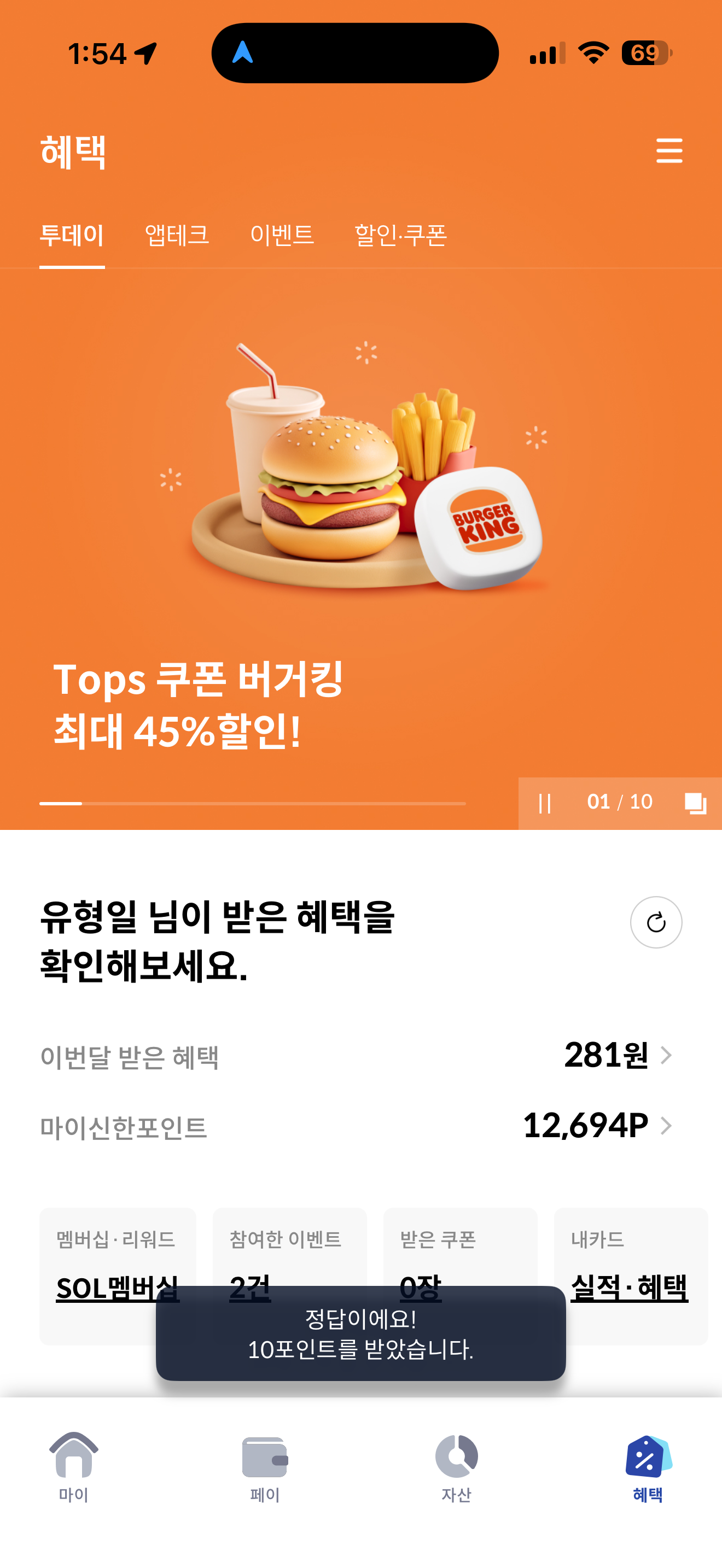Select the 투데이 tab
The image size is (722, 1568).
(x=72, y=235)
